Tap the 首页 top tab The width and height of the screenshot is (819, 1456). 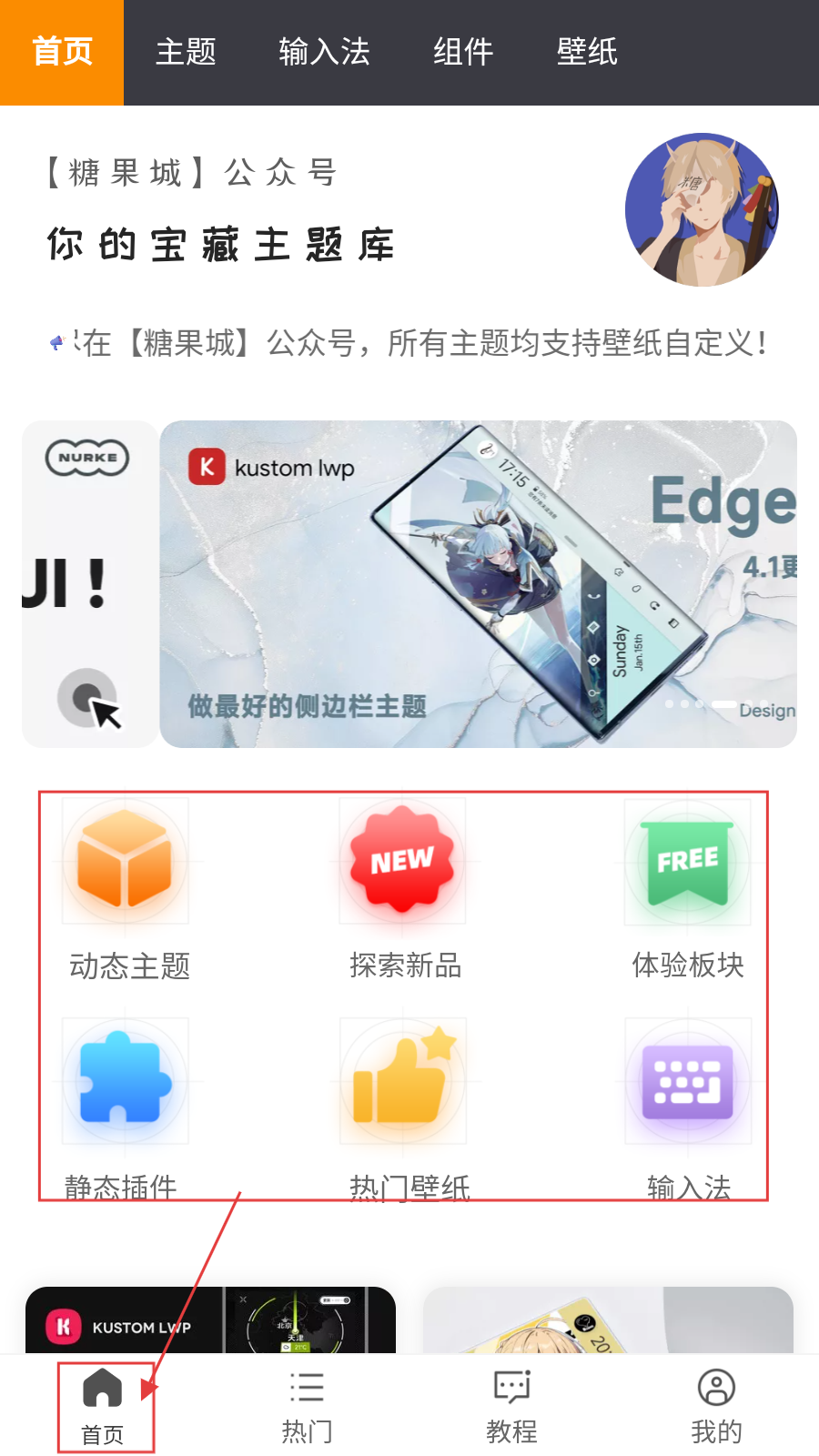(62, 52)
